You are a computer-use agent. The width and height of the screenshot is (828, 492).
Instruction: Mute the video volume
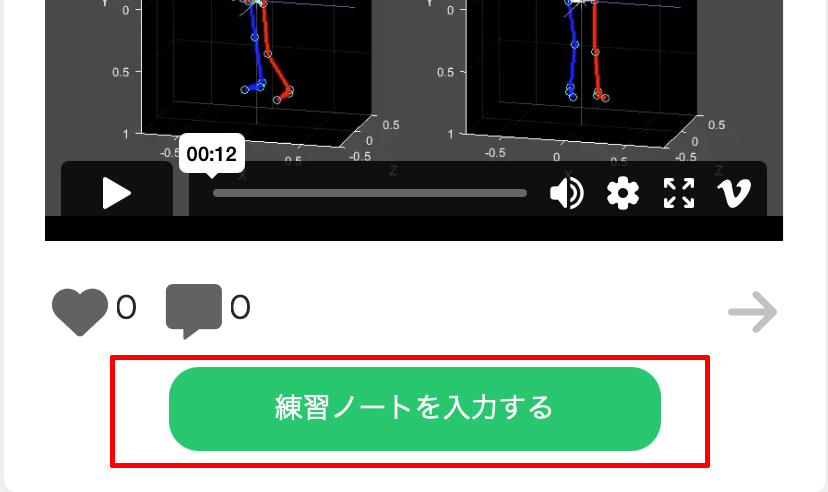tap(566, 193)
